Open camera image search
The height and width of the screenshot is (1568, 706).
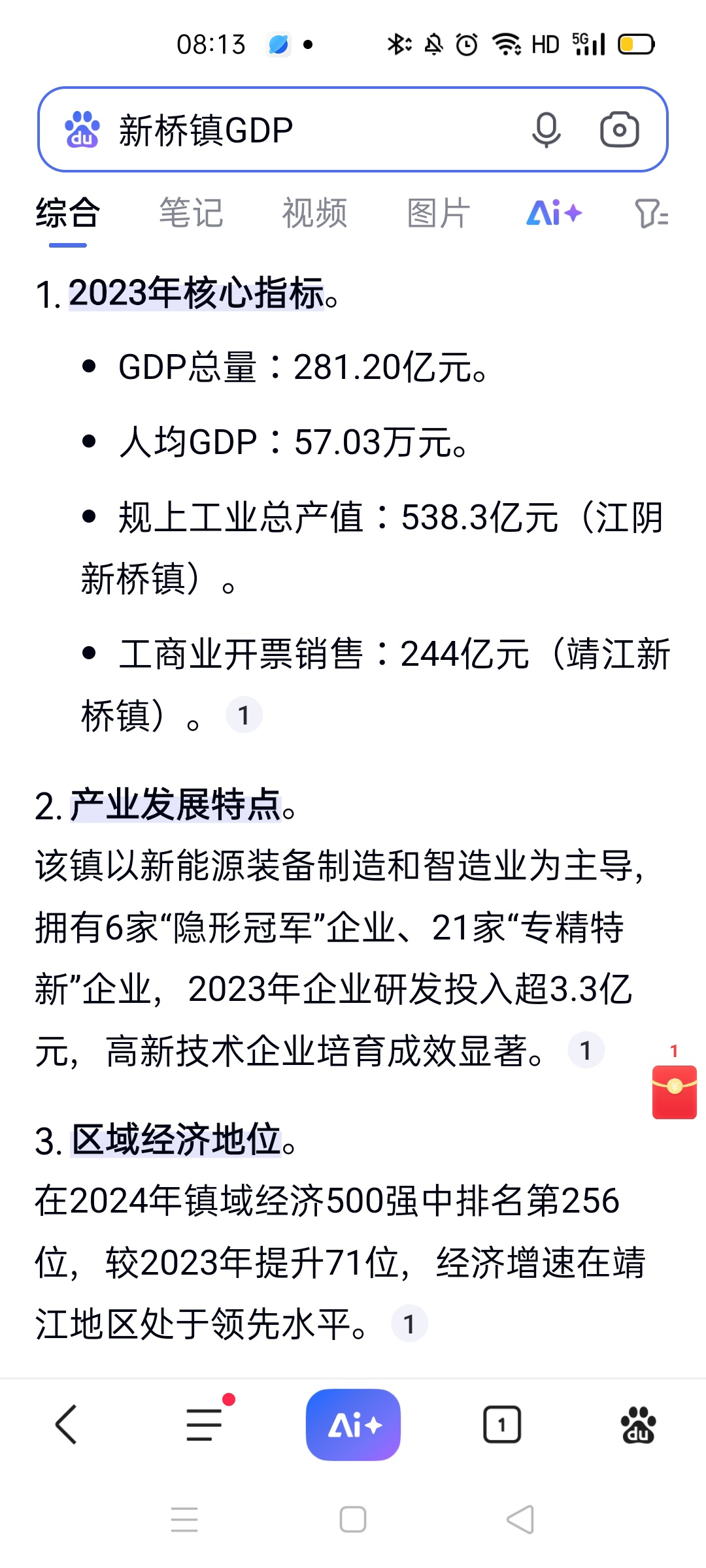point(619,129)
